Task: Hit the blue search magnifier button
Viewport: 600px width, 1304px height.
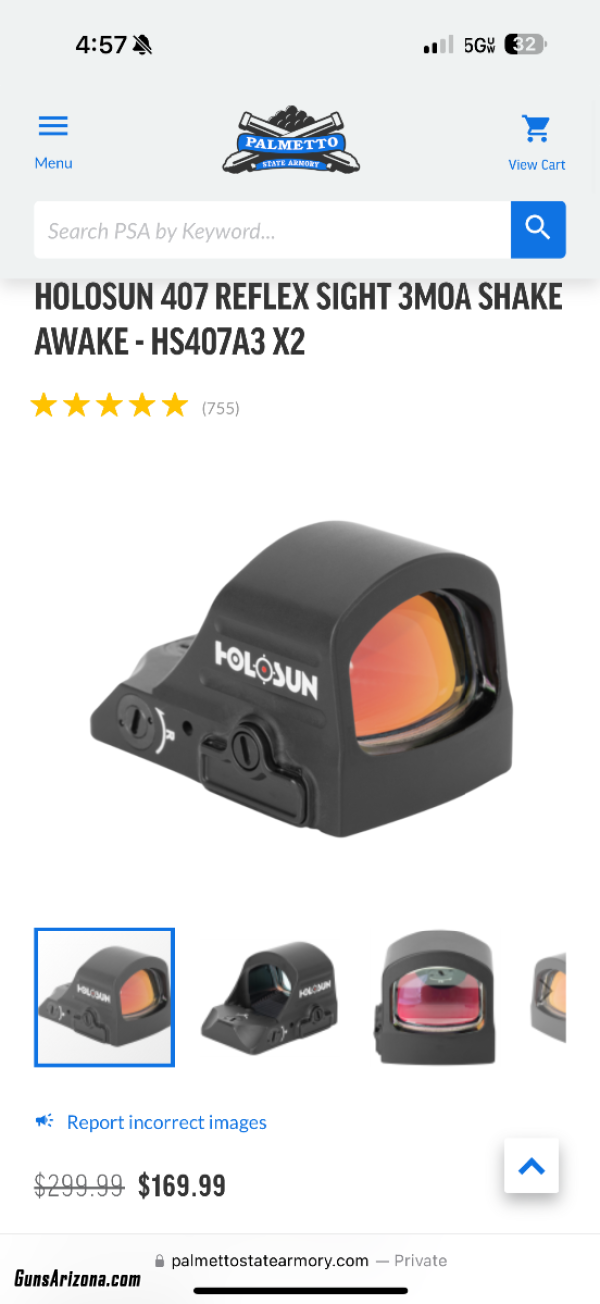Action: [538, 230]
